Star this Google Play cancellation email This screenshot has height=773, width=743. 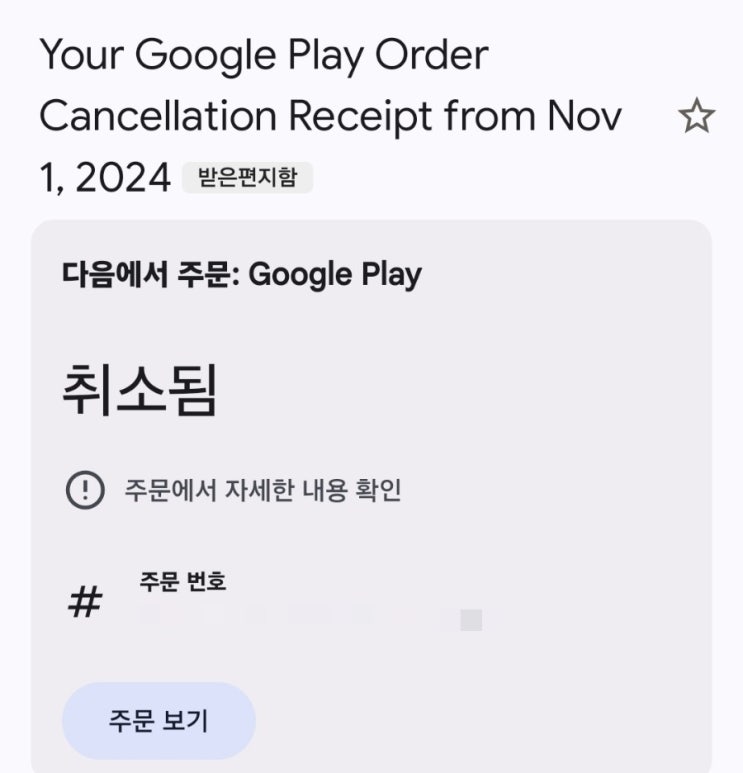point(697,116)
